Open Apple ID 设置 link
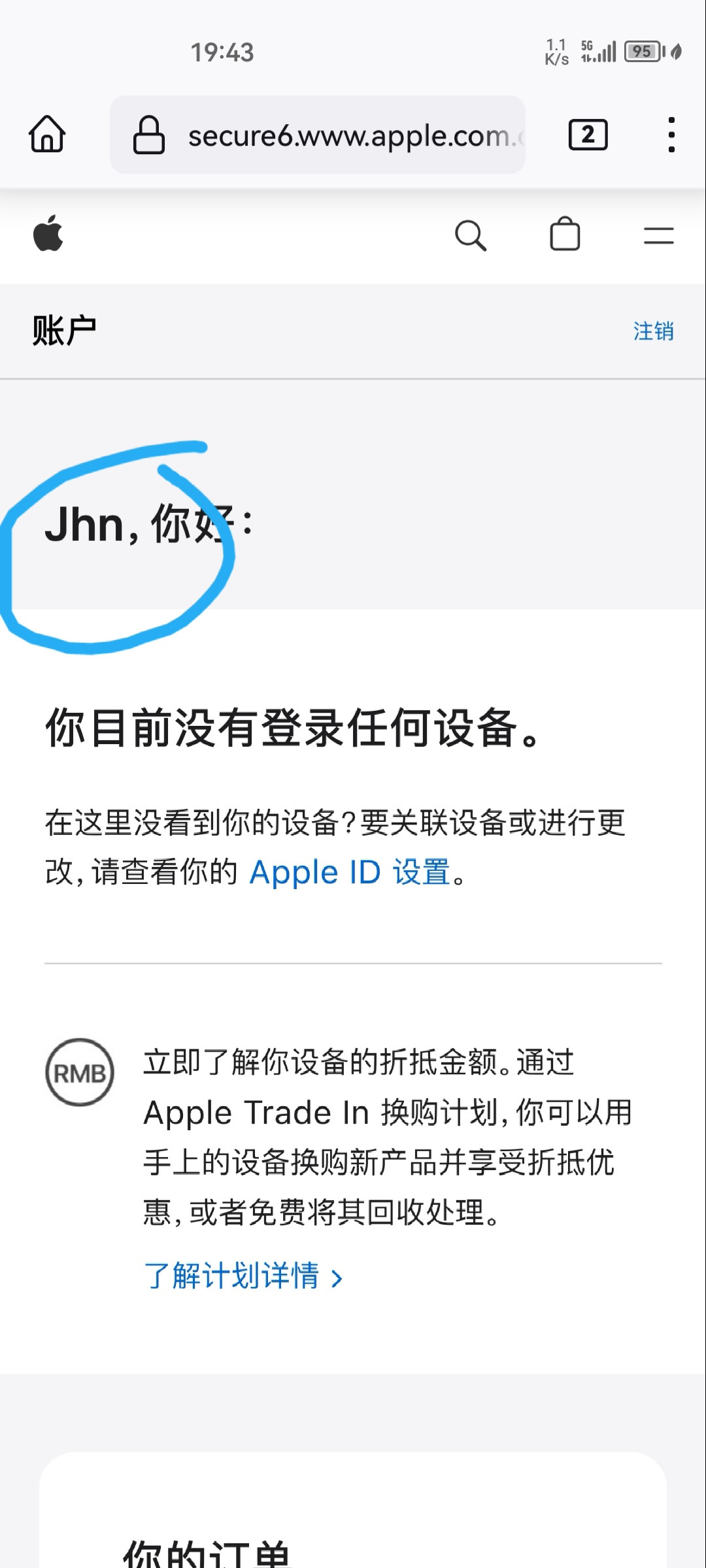This screenshot has height=1568, width=706. pos(350,872)
